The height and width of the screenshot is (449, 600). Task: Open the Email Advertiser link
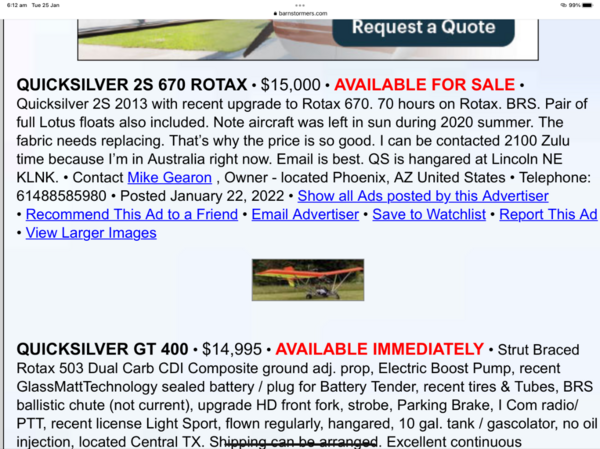(305, 214)
